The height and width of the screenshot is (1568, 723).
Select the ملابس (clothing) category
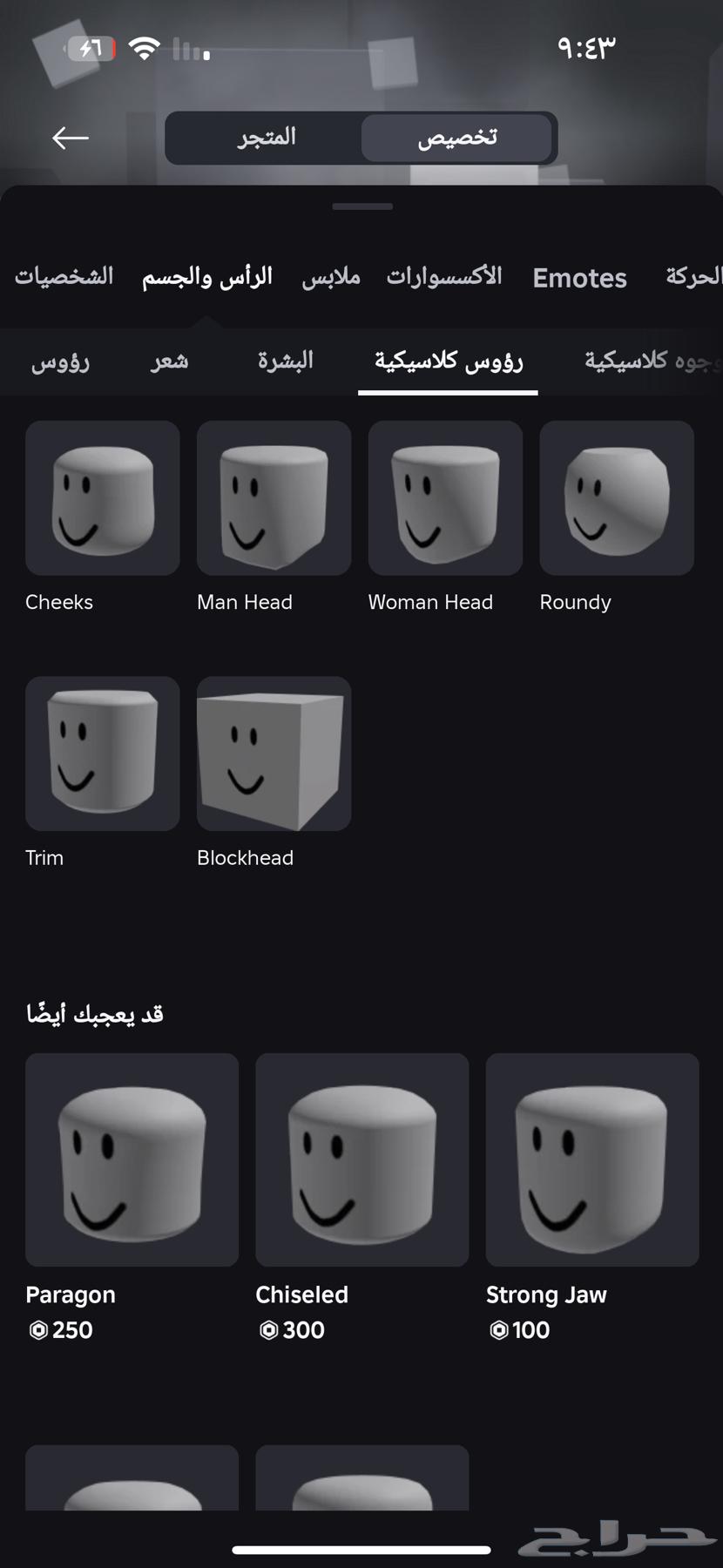[x=330, y=277]
